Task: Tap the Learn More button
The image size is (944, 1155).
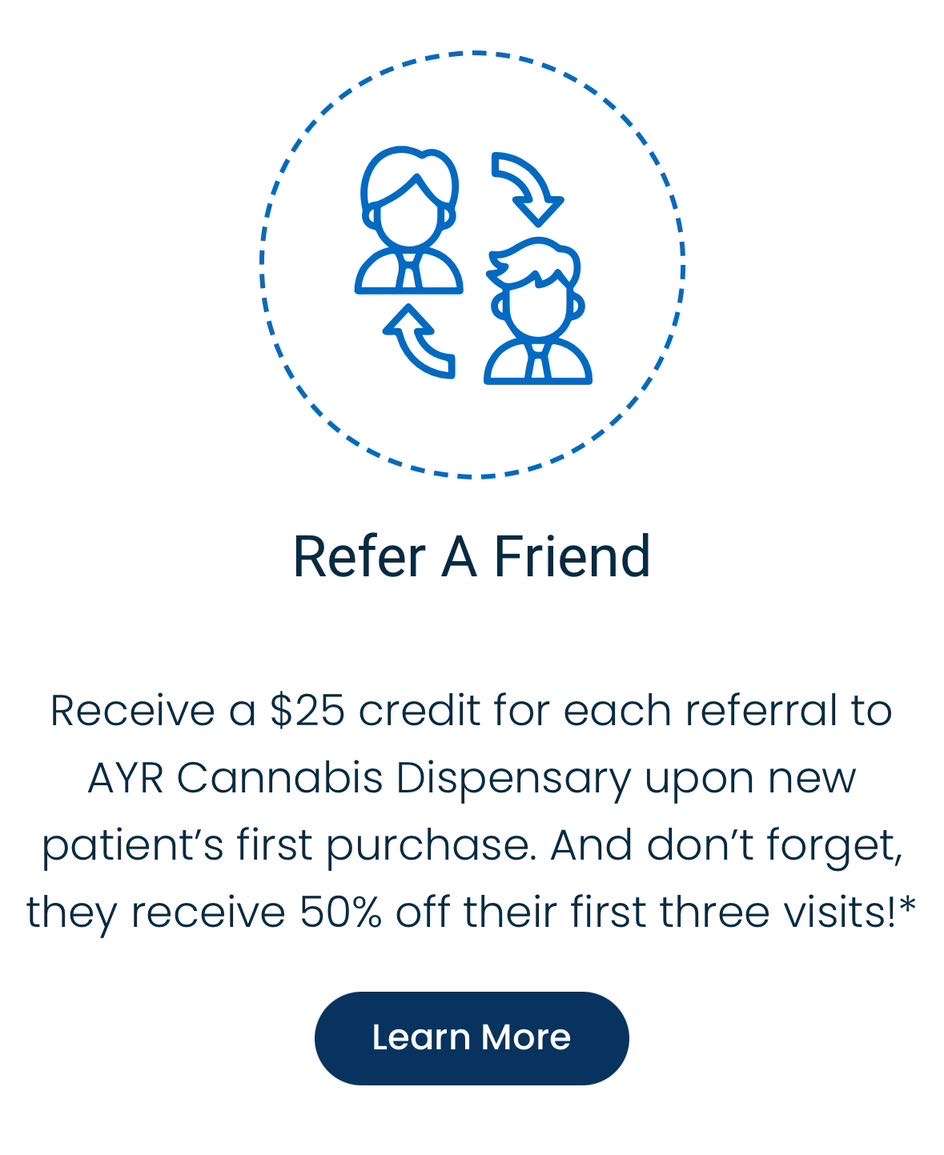Action: (x=471, y=1037)
